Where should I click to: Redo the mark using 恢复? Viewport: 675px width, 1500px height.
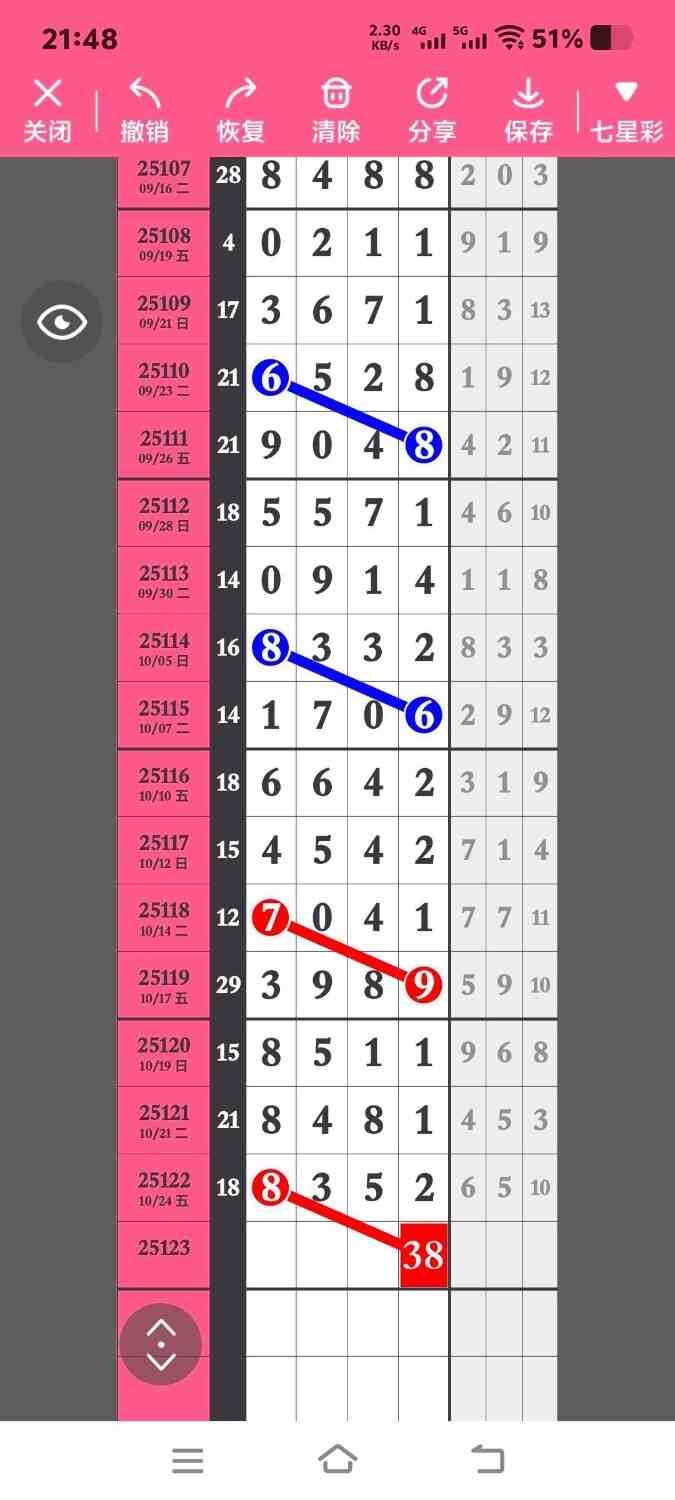pyautogui.click(x=240, y=111)
